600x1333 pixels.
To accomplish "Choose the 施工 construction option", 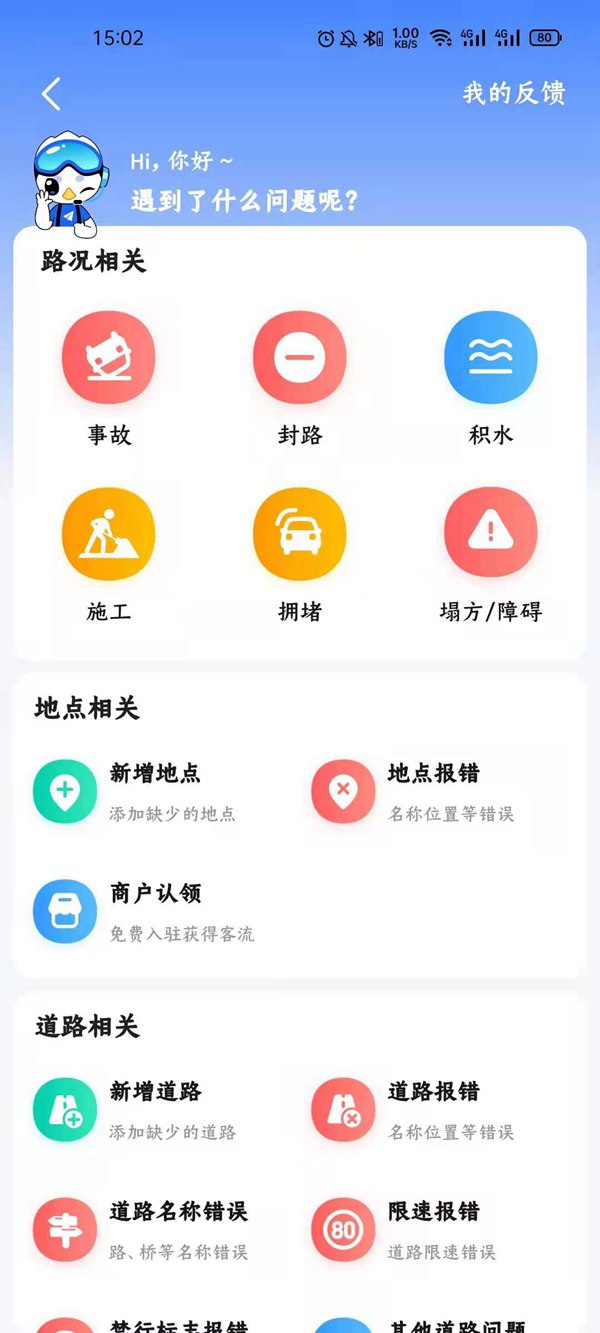I will click(108, 555).
